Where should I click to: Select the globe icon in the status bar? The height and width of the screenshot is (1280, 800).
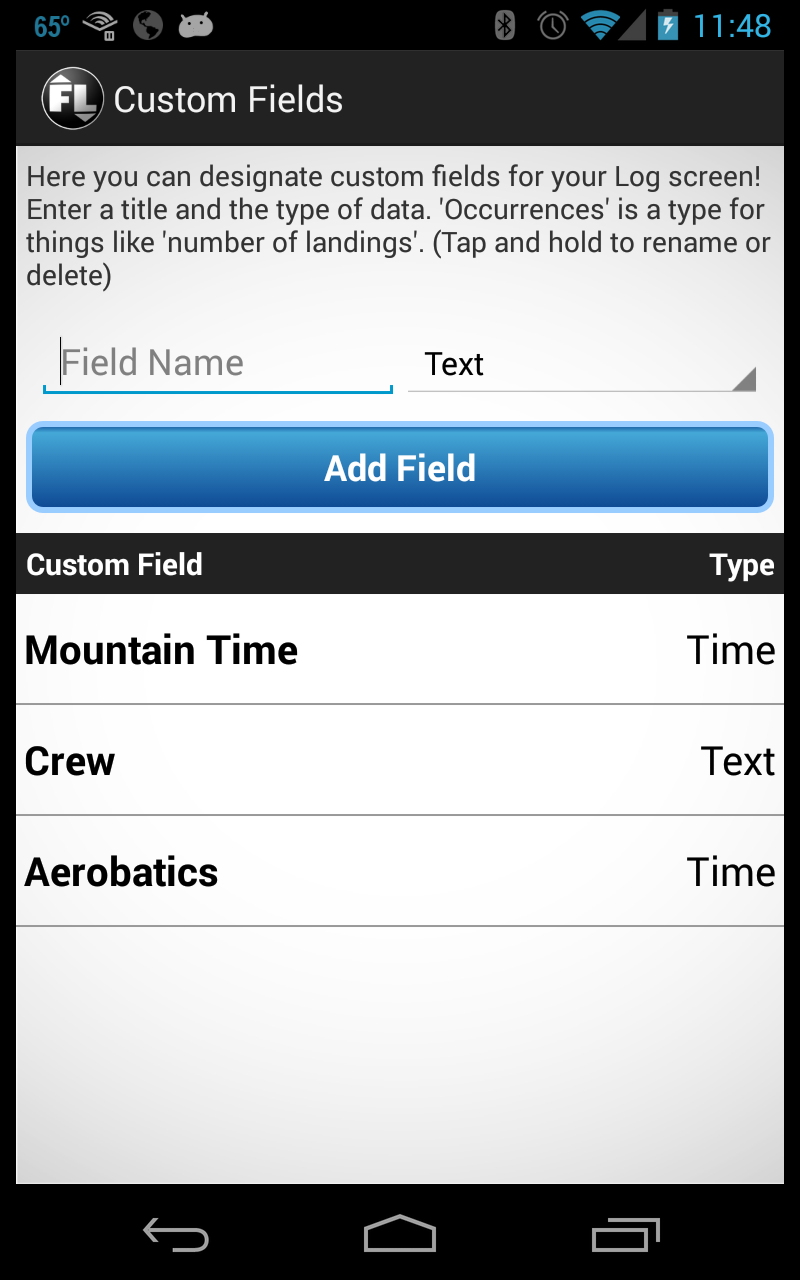coord(148,22)
